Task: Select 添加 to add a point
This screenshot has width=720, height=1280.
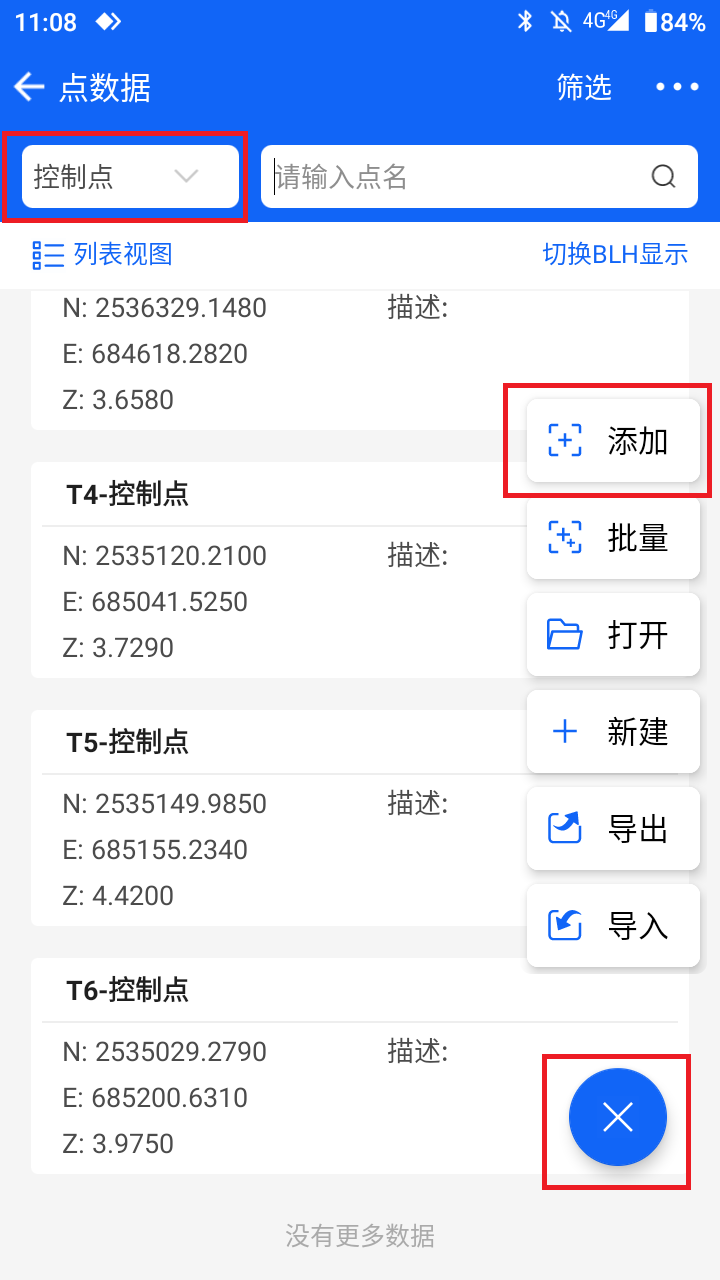Action: point(613,441)
